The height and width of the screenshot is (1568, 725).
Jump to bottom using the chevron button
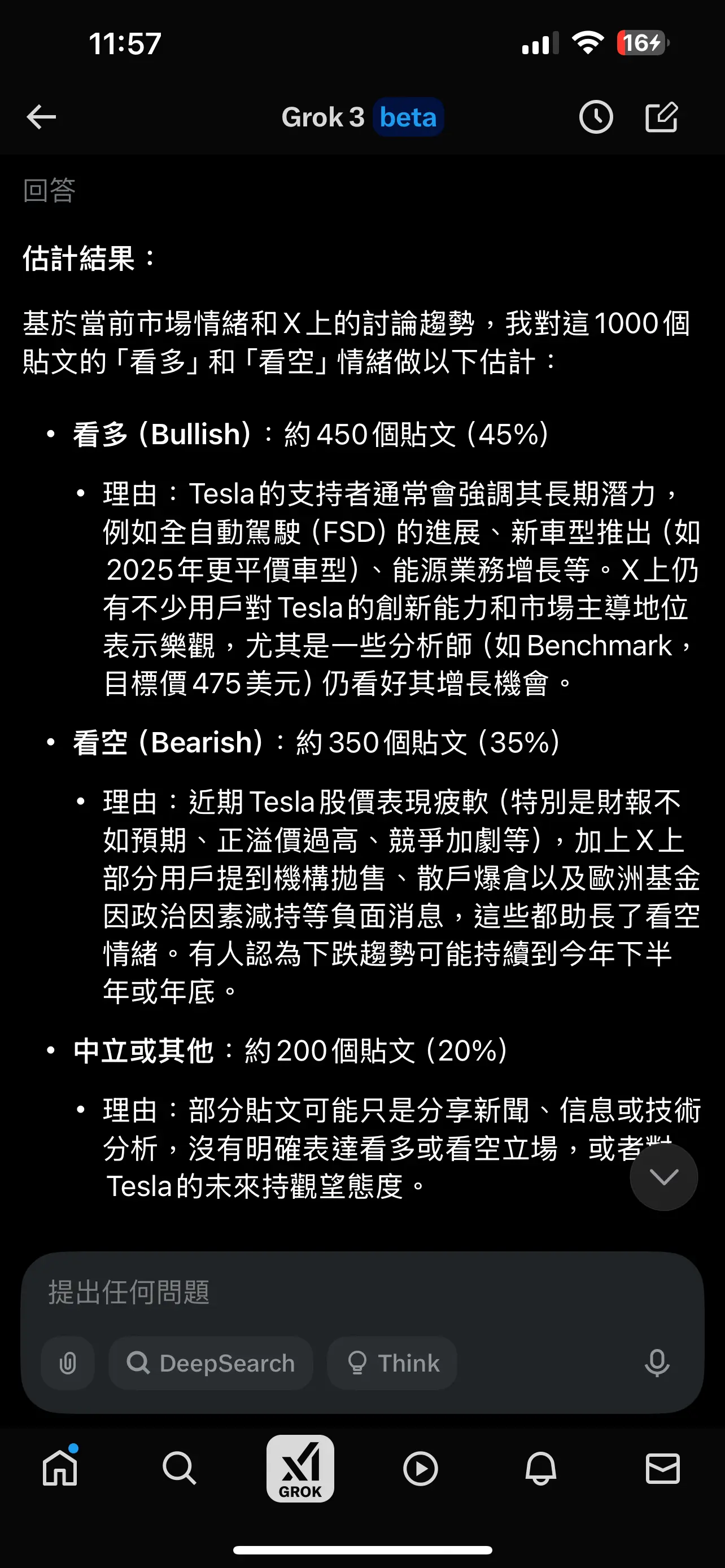pyautogui.click(x=663, y=1177)
